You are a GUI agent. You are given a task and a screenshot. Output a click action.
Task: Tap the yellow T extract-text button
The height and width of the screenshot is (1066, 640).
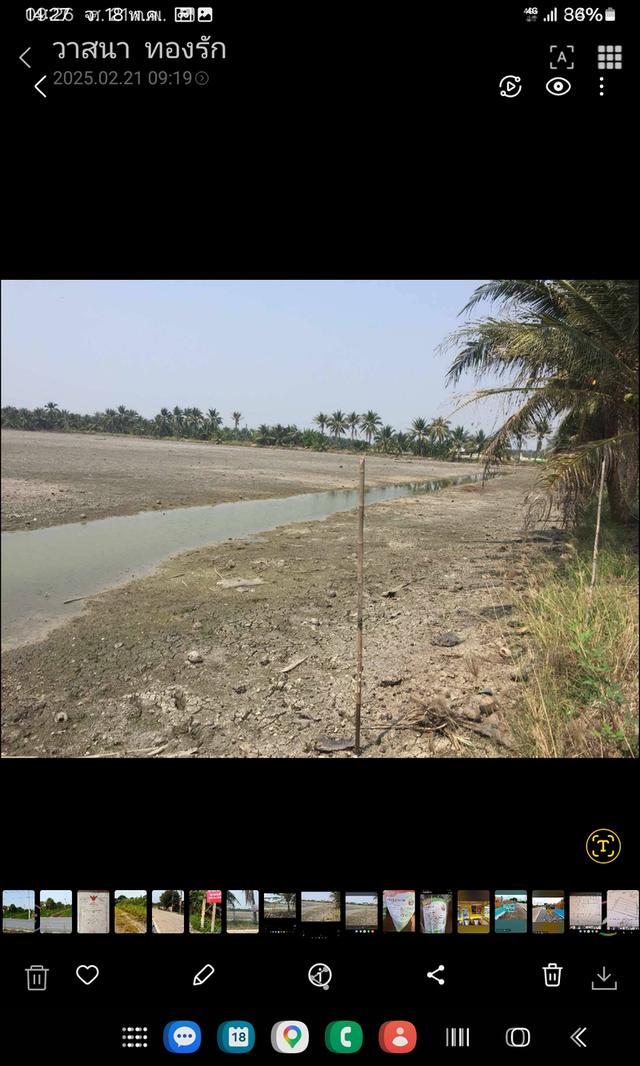(603, 846)
